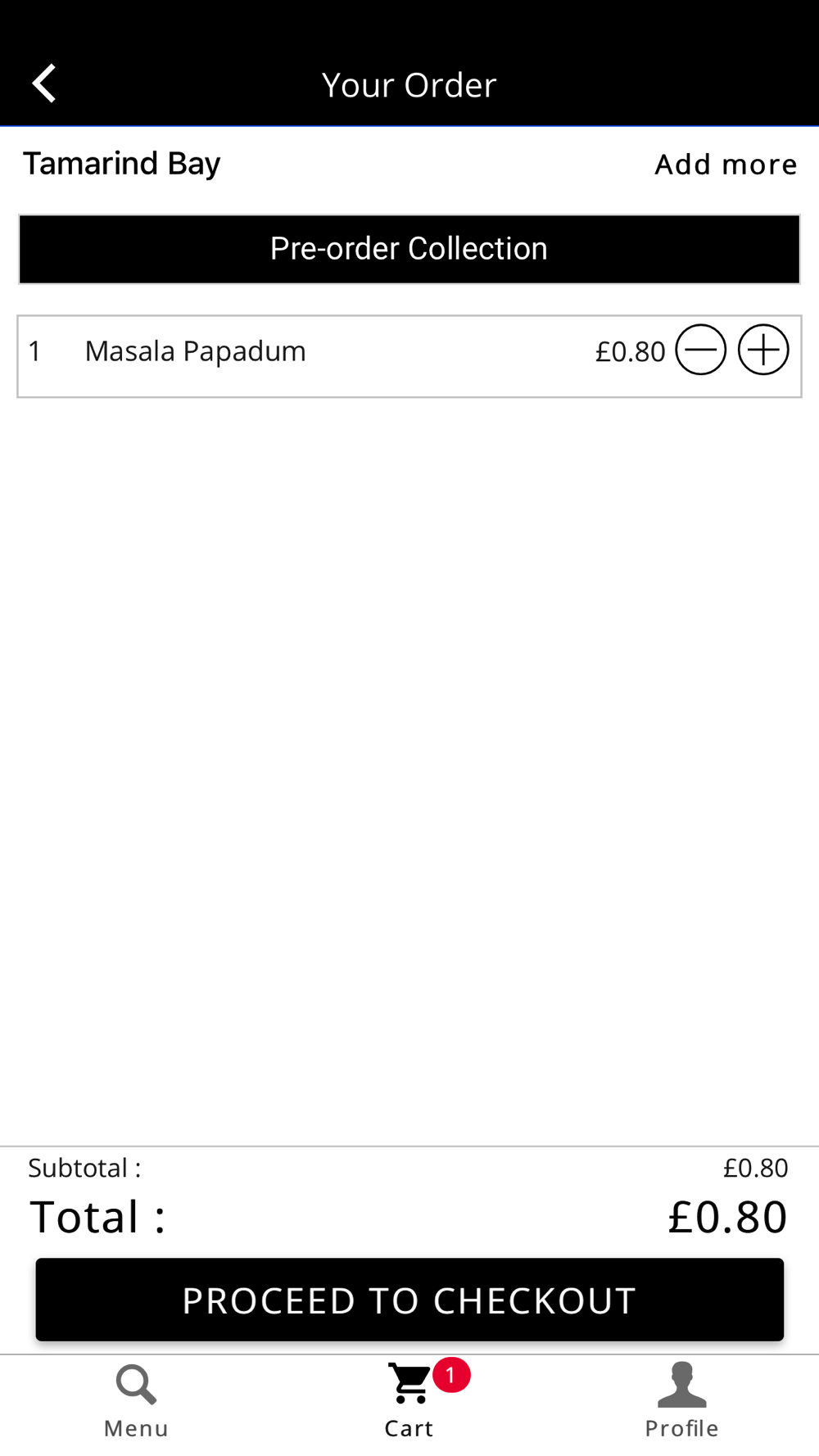This screenshot has height=1456, width=819.
Task: Switch to the Profile tab
Action: point(681,1401)
